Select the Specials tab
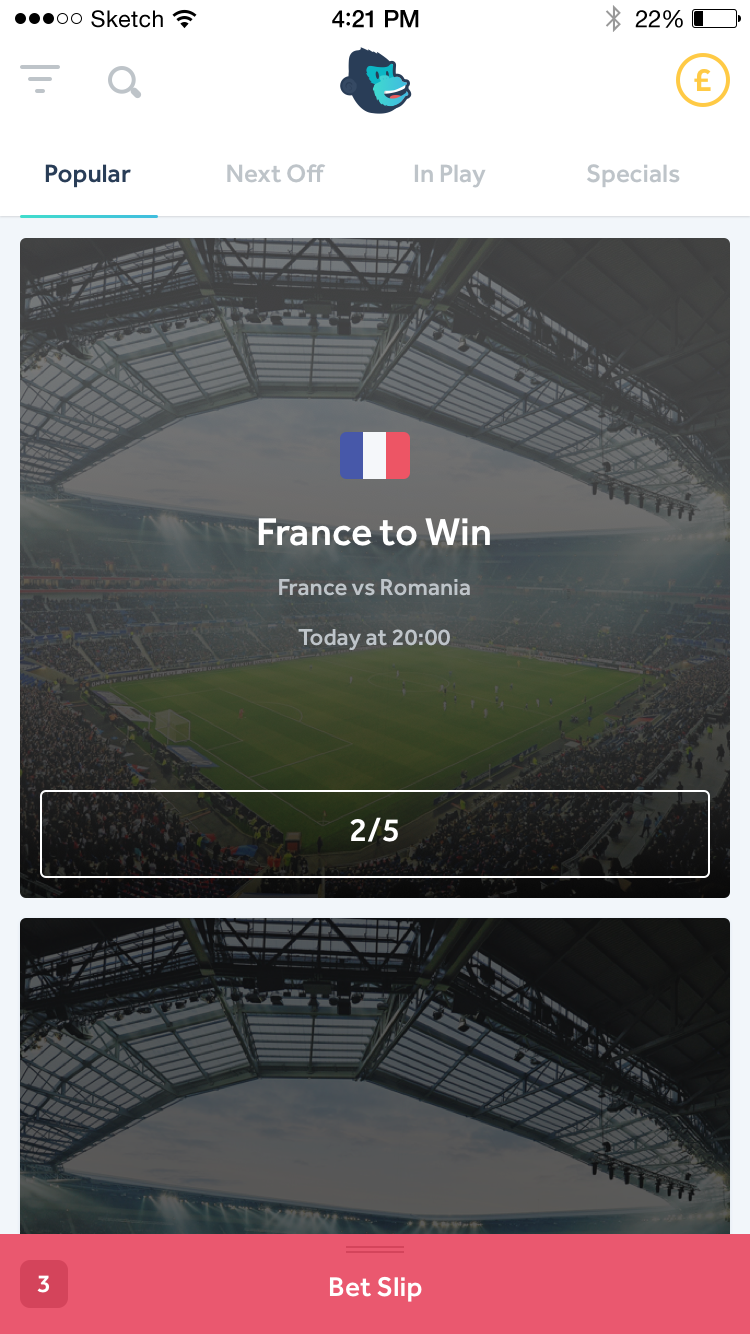750x1334 pixels. (x=632, y=173)
